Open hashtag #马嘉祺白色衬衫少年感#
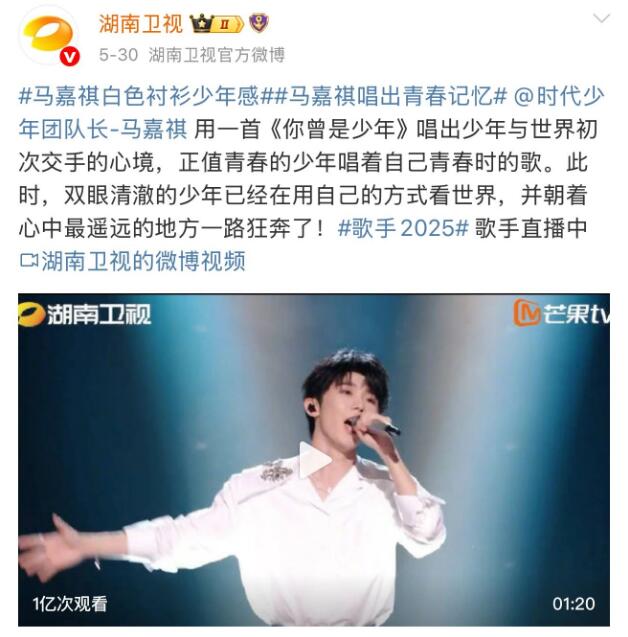The height and width of the screenshot is (637, 628). pos(139,98)
